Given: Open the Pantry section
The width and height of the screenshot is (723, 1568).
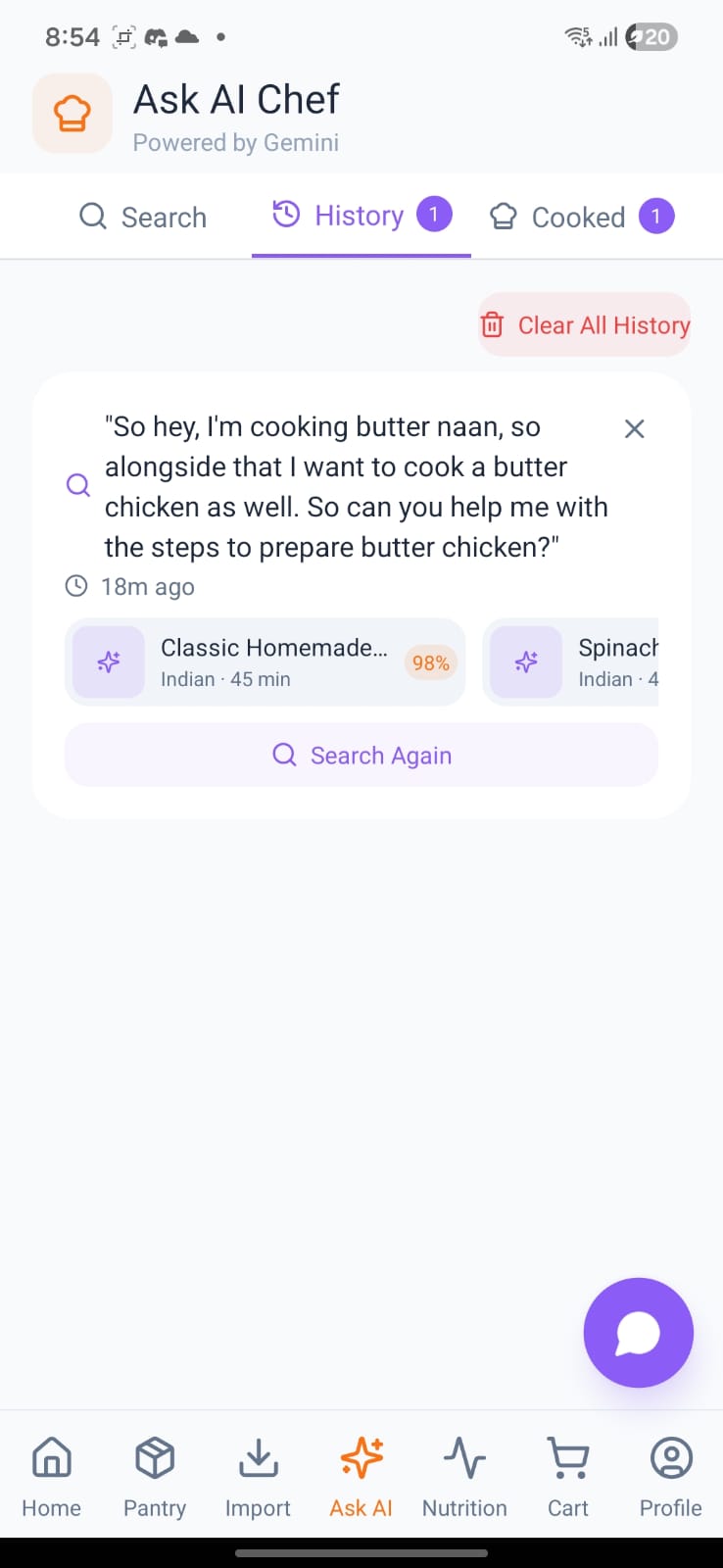Looking at the screenshot, I should point(155,1477).
